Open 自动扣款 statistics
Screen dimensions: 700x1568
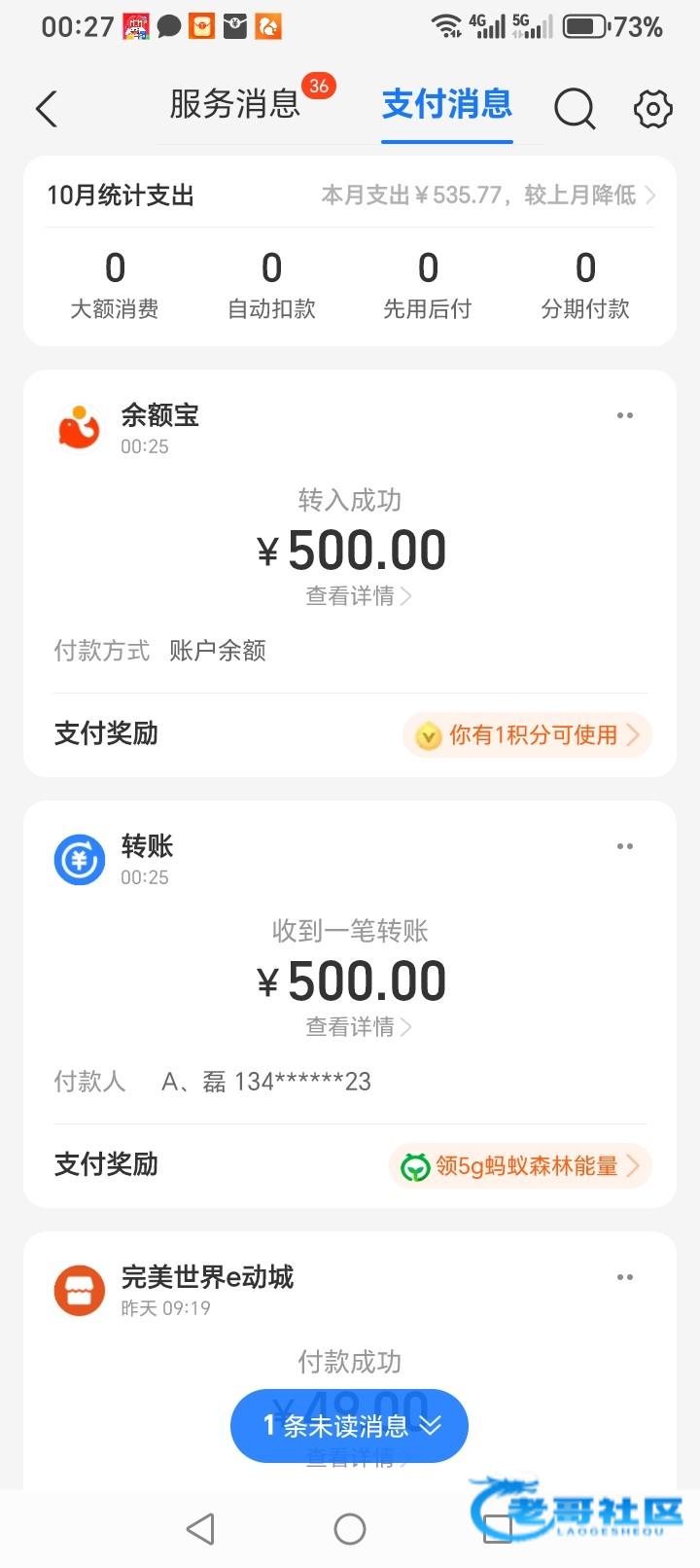pyautogui.click(x=271, y=285)
